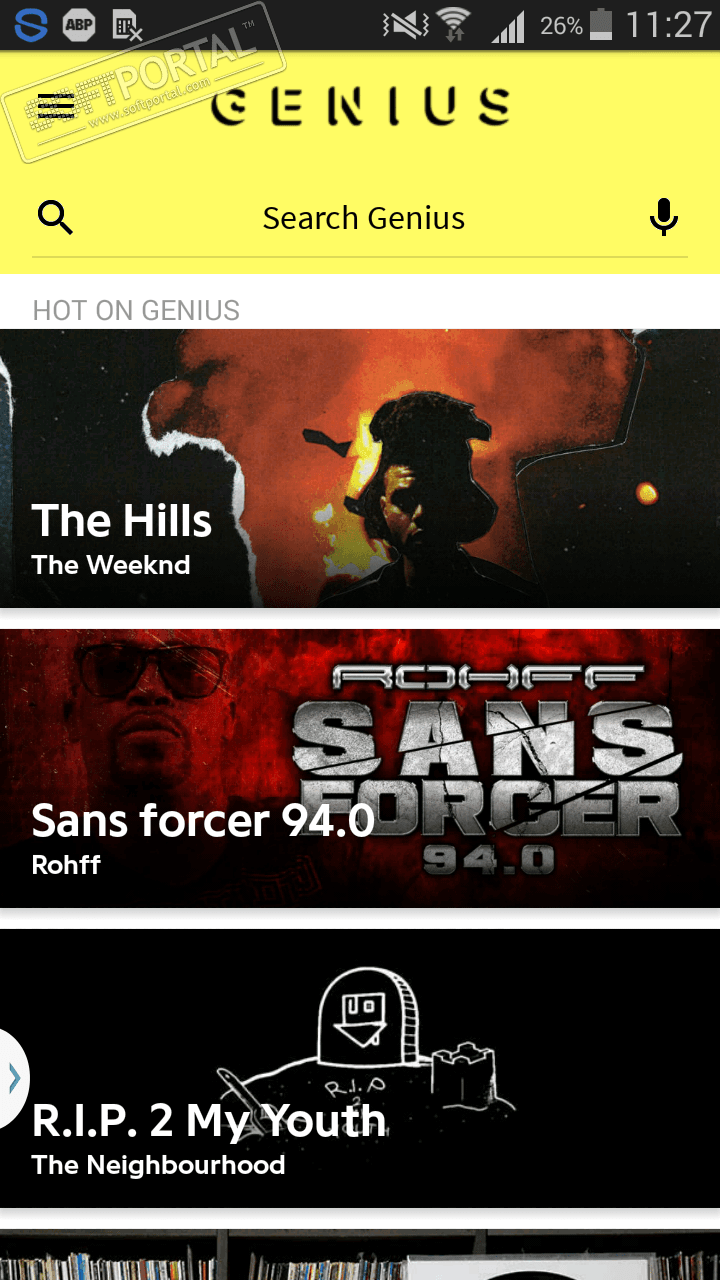Tap the Search Genius field
This screenshot has height=1280, width=720.
pyautogui.click(x=363, y=218)
